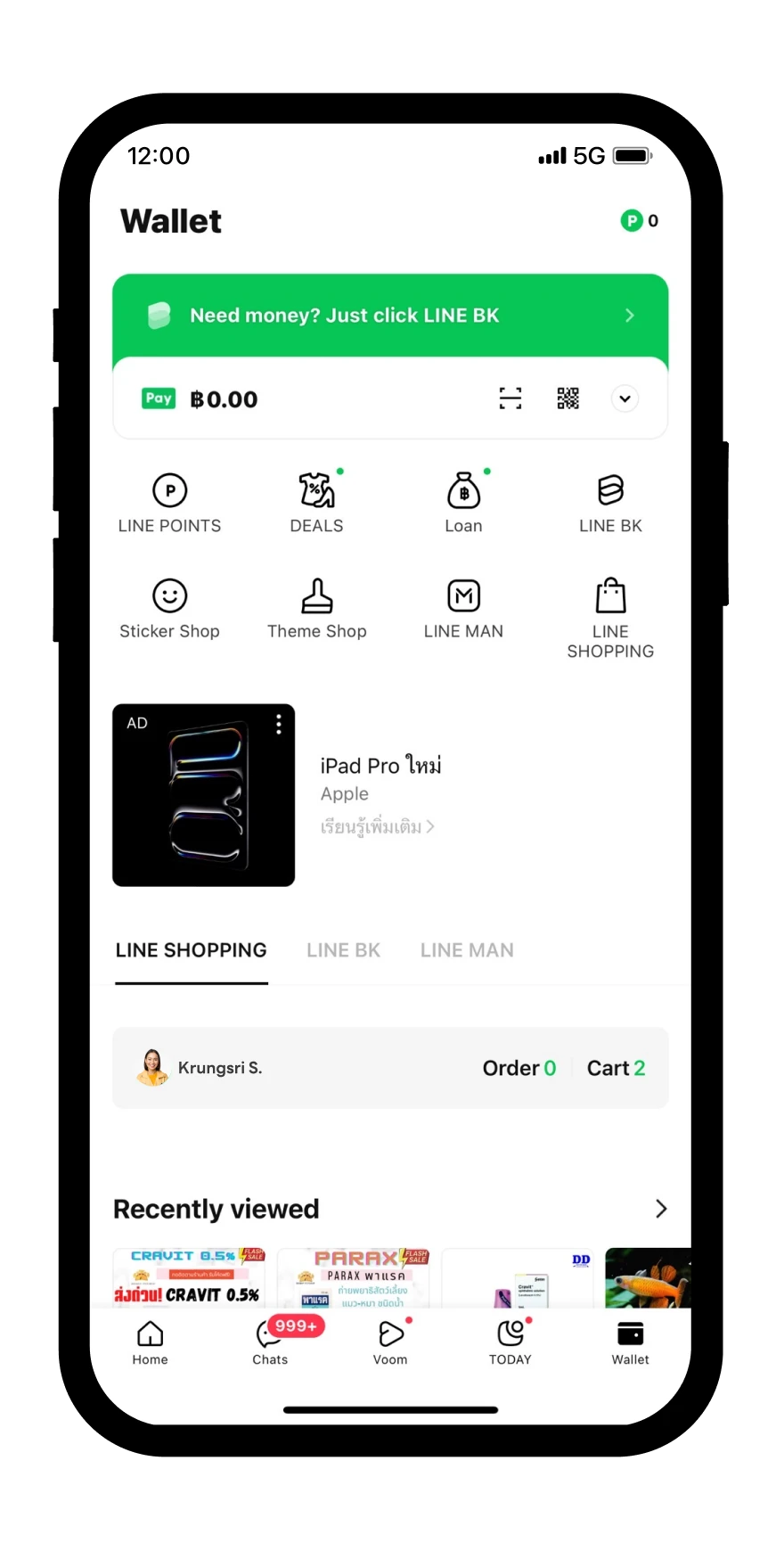Open the iPad Pro ad options menu
The width and height of the screenshot is (784, 1551).
click(279, 724)
